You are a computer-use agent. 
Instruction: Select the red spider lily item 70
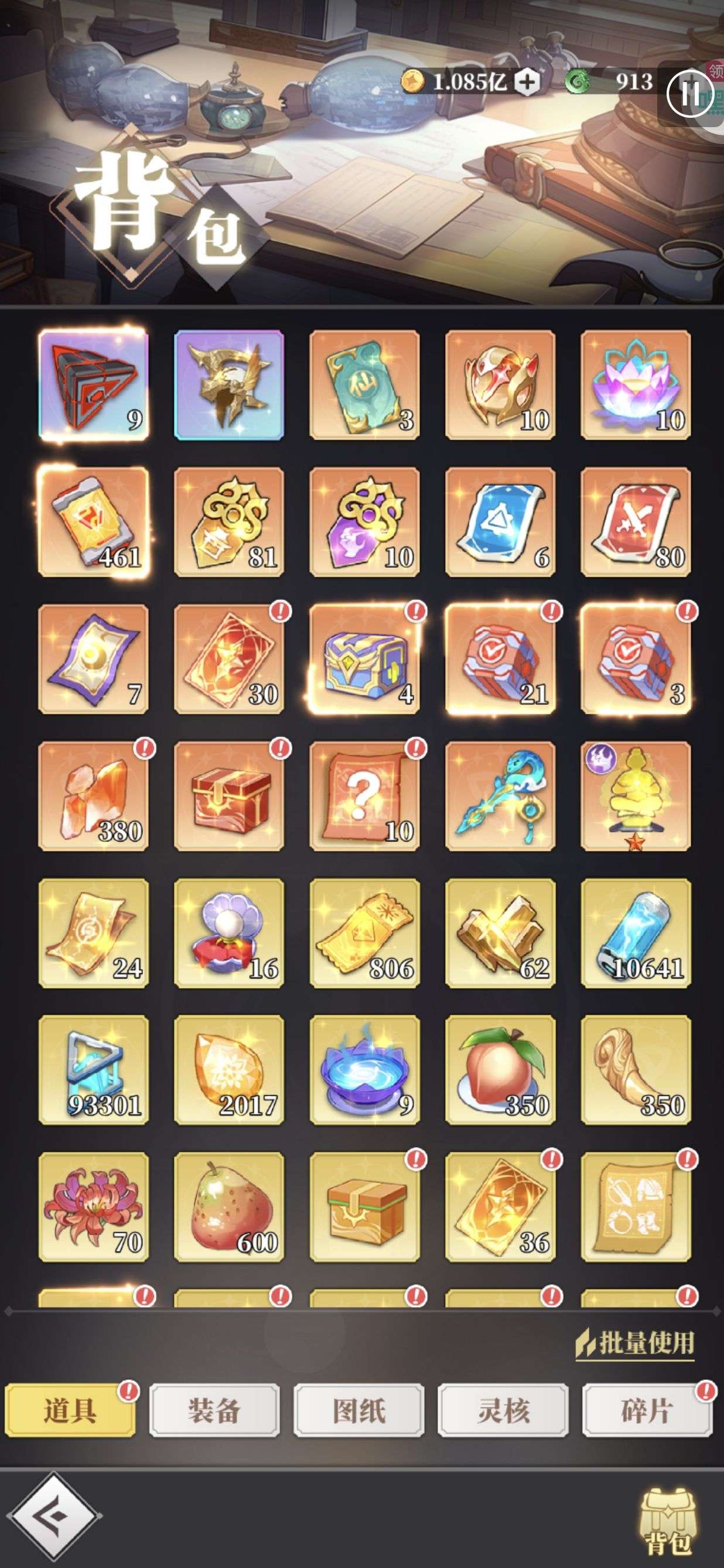pos(93,1206)
